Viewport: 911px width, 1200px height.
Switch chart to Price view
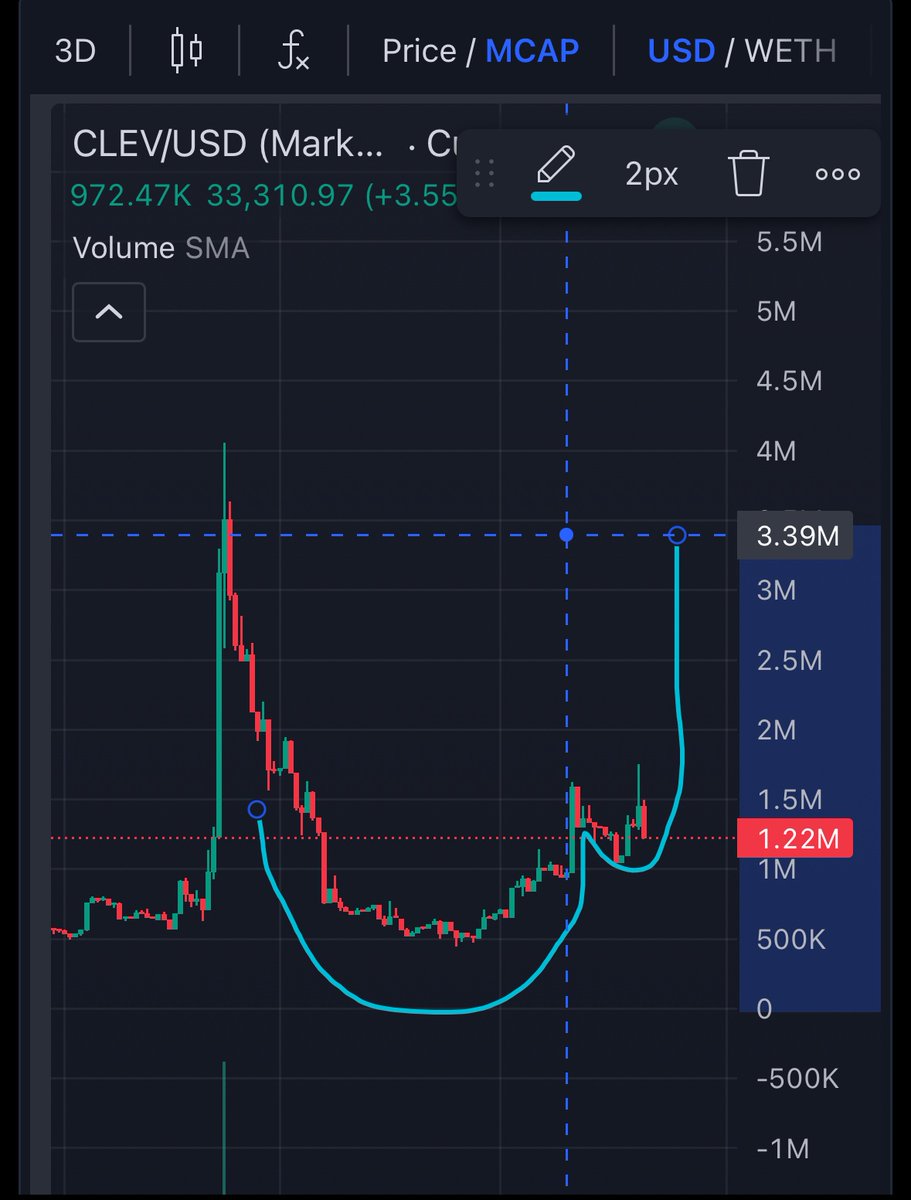419,50
